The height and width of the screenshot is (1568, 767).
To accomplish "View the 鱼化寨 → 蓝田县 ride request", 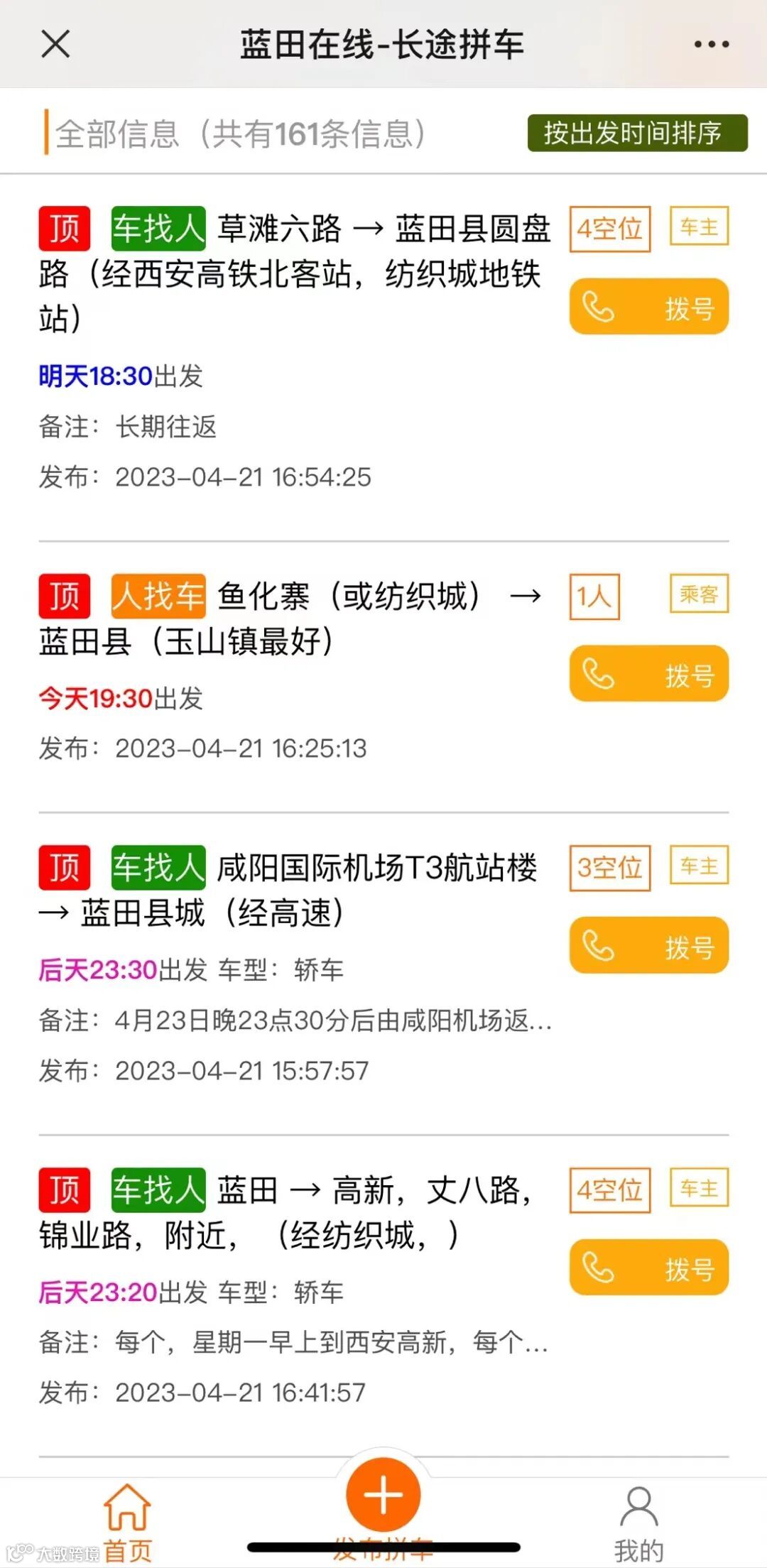I will coord(284,618).
